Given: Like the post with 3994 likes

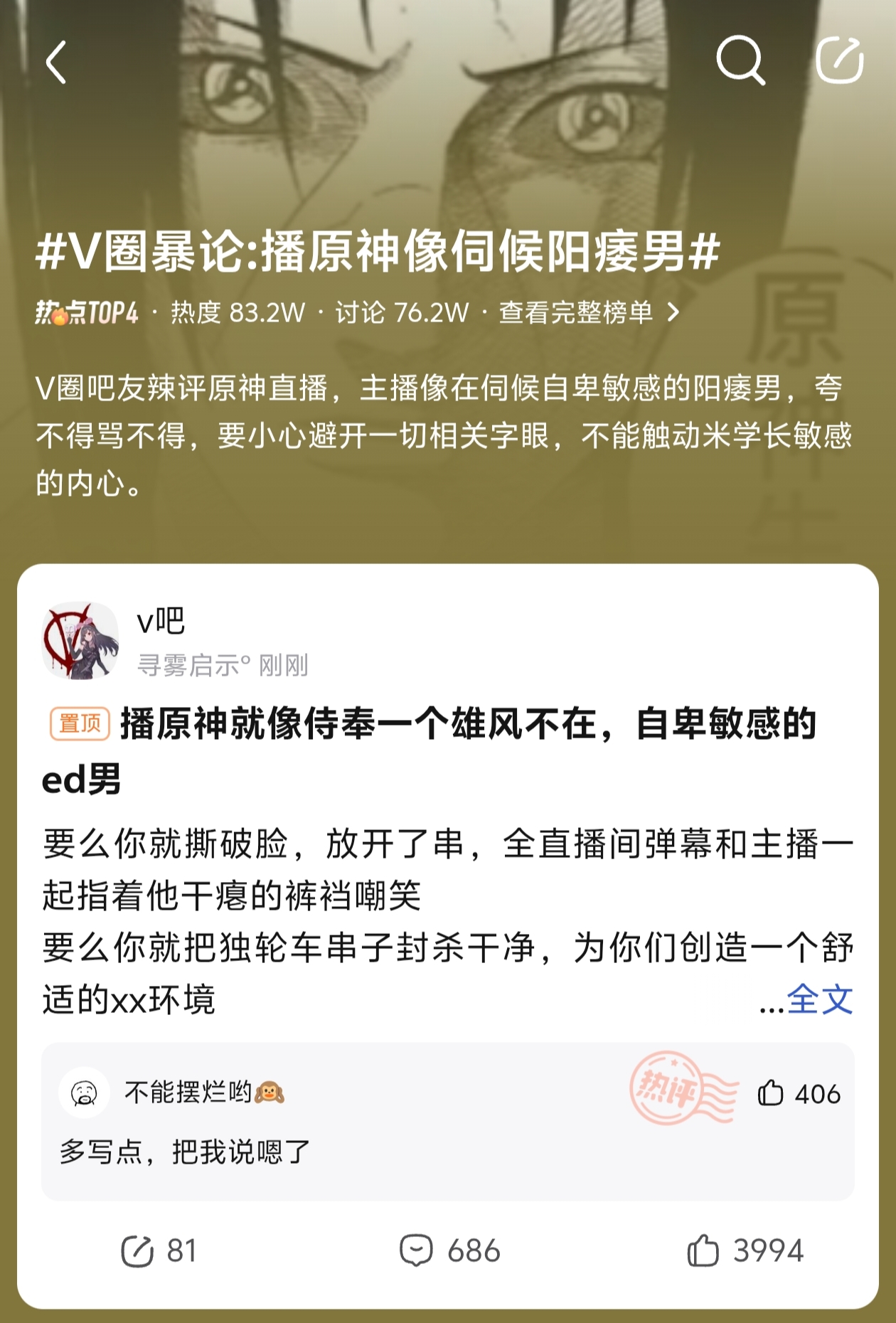Looking at the screenshot, I should pos(745,1250).
